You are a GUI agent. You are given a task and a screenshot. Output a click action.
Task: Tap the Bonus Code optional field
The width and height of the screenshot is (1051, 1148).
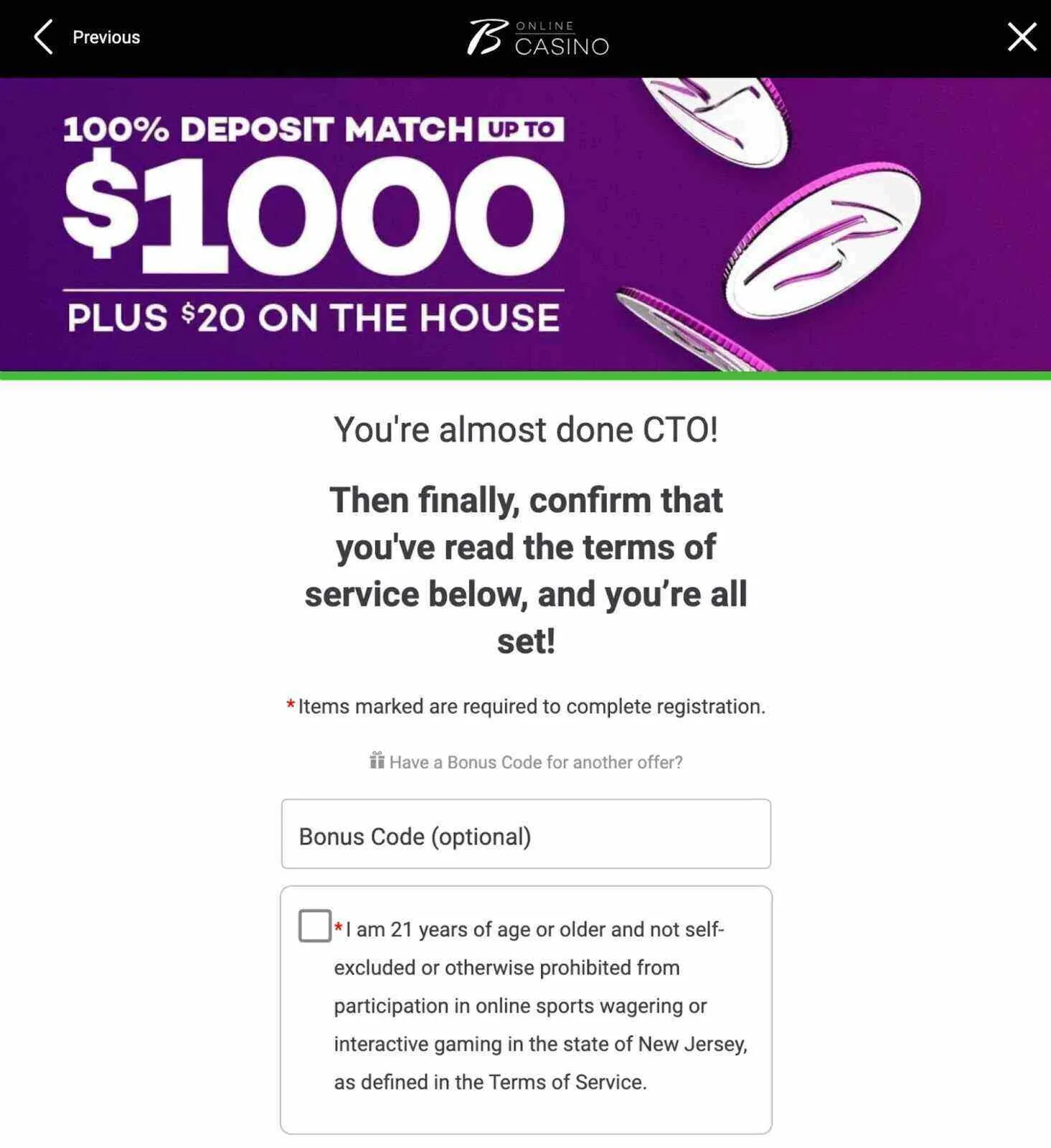[x=525, y=834]
